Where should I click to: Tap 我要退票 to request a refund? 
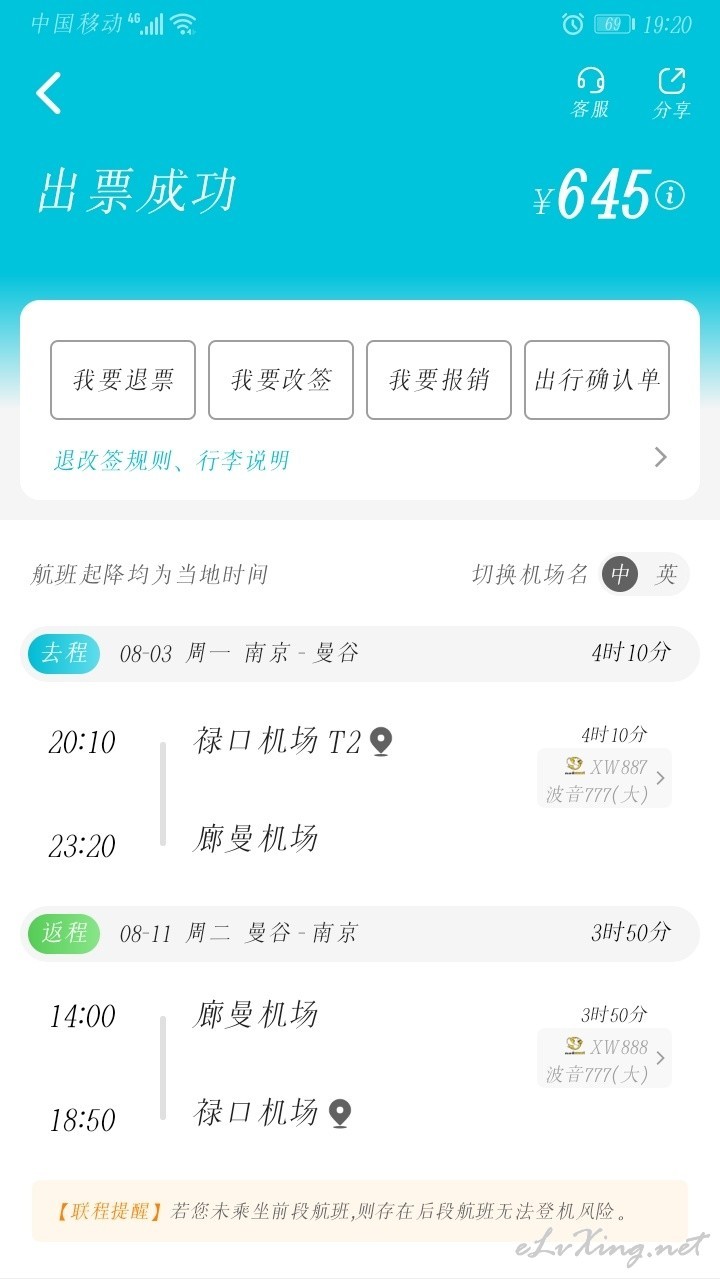[x=123, y=380]
